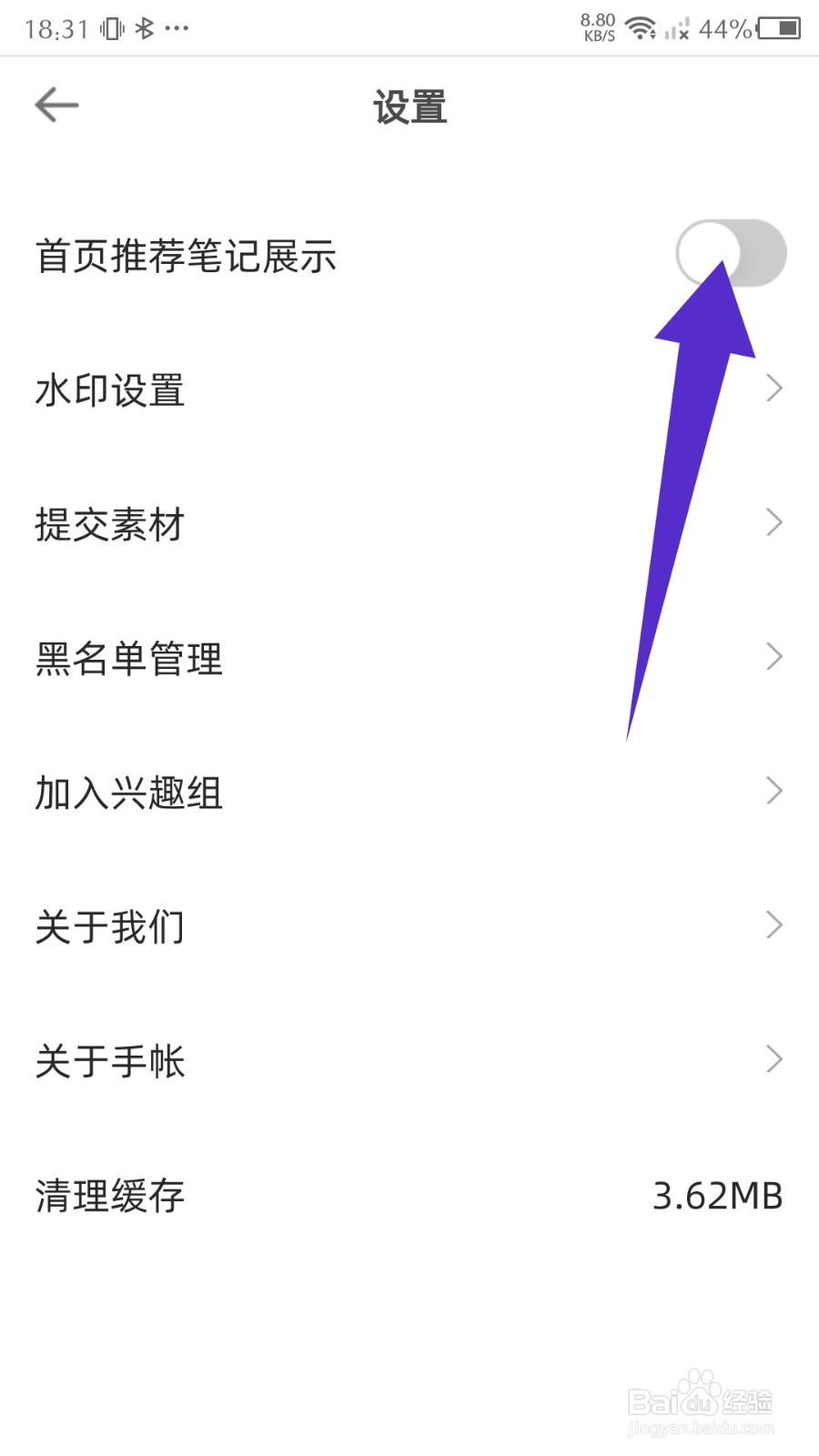Expand 黑名单管理 using the right arrow
The height and width of the screenshot is (1456, 819).
coord(774,656)
